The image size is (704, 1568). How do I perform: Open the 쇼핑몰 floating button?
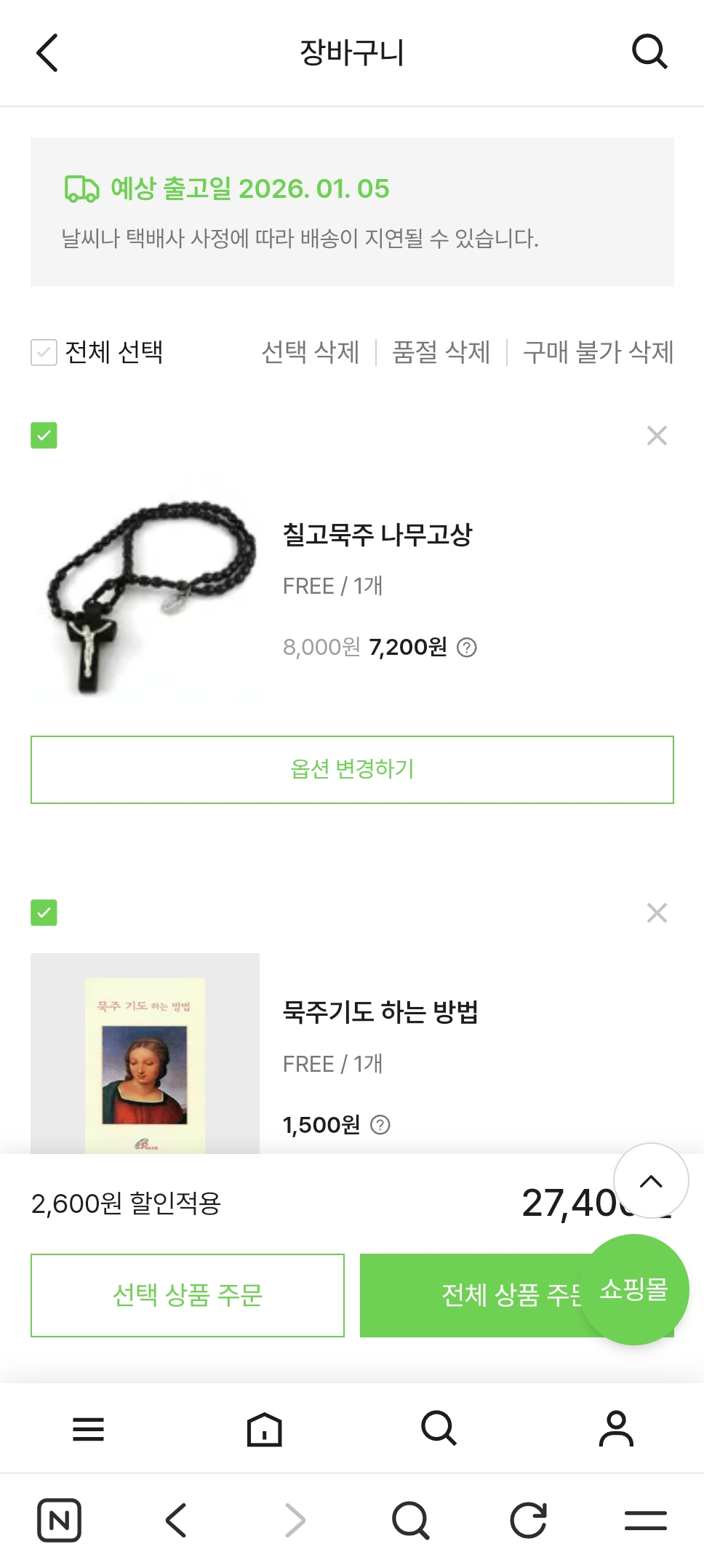point(634,1289)
